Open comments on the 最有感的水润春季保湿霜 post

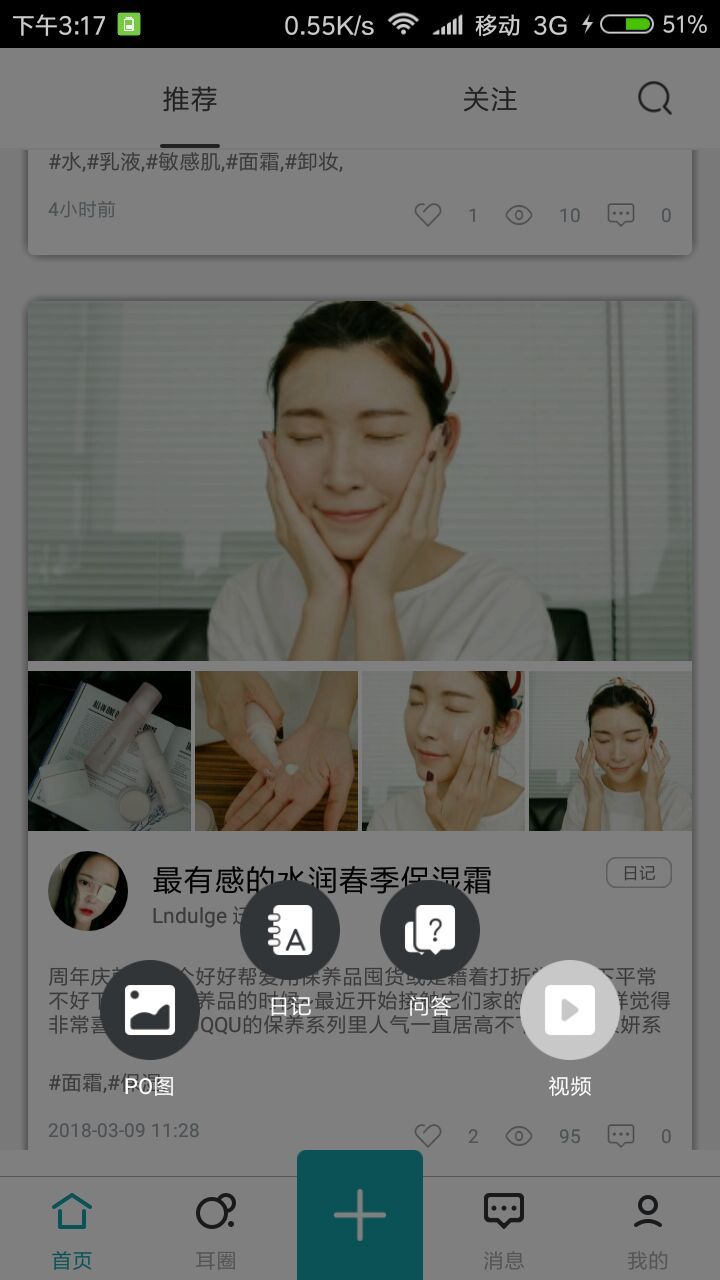click(x=621, y=1136)
